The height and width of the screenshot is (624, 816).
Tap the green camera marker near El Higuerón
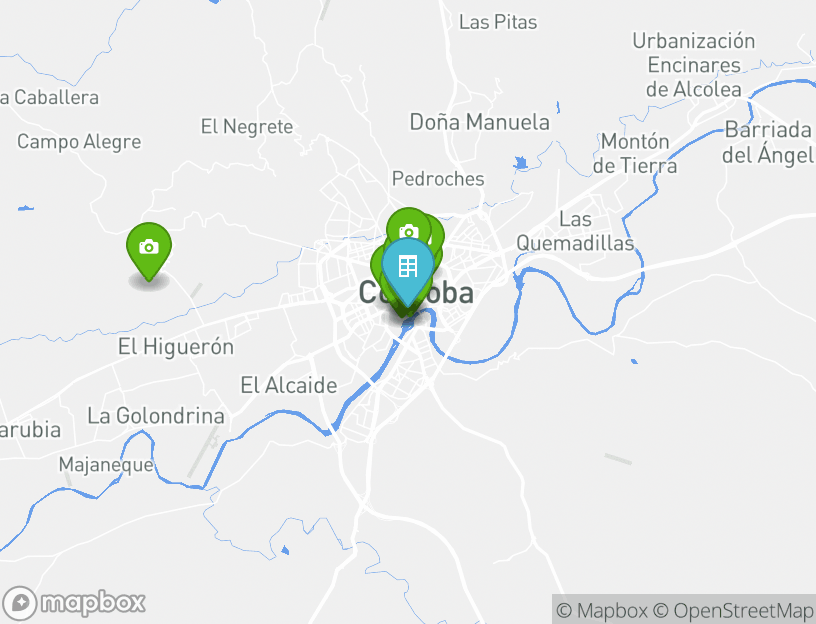click(149, 247)
